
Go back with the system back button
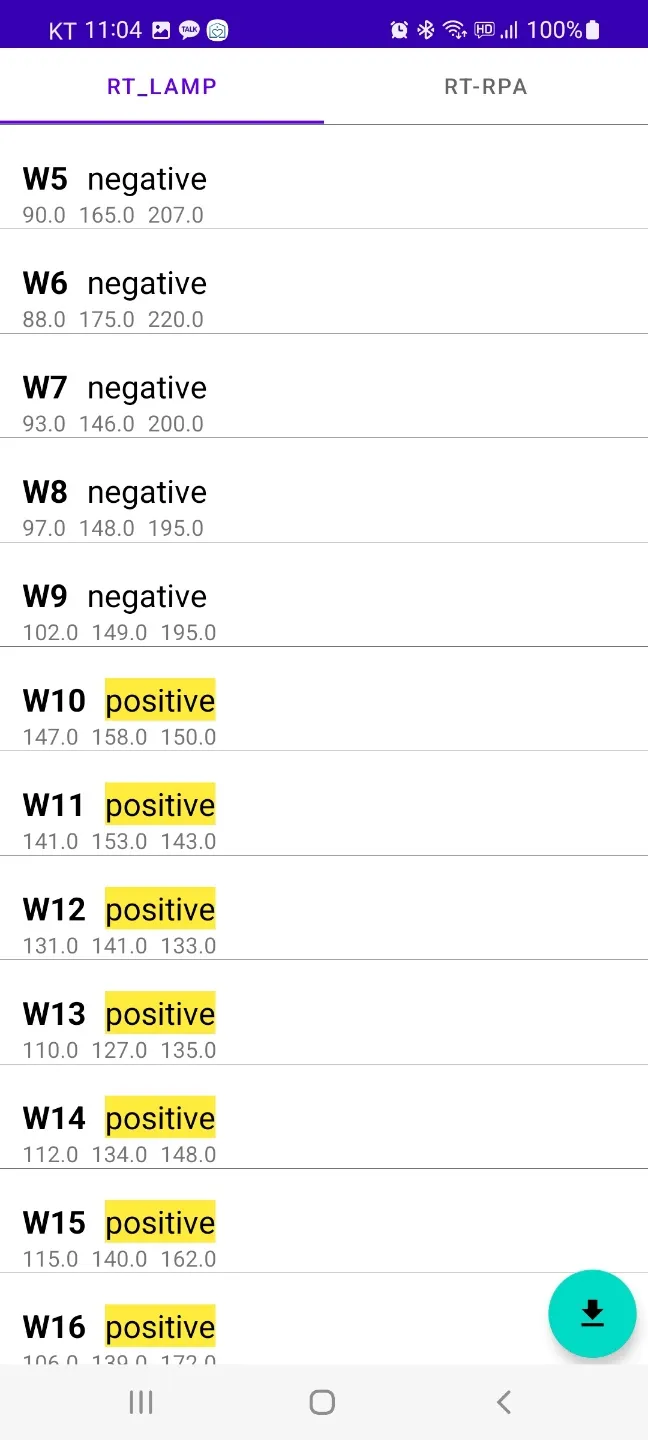click(504, 1402)
